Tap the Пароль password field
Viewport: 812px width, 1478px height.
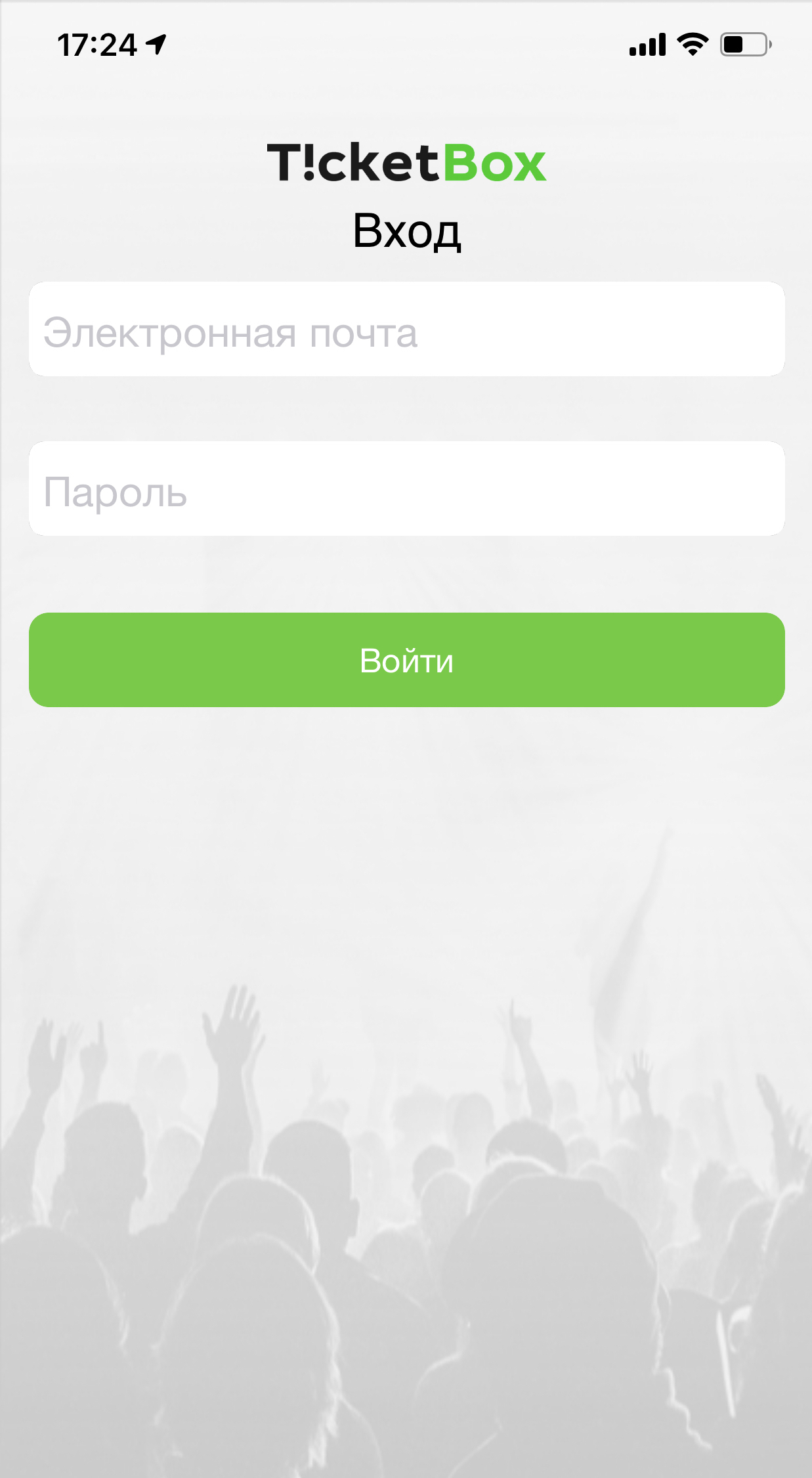[x=406, y=489]
